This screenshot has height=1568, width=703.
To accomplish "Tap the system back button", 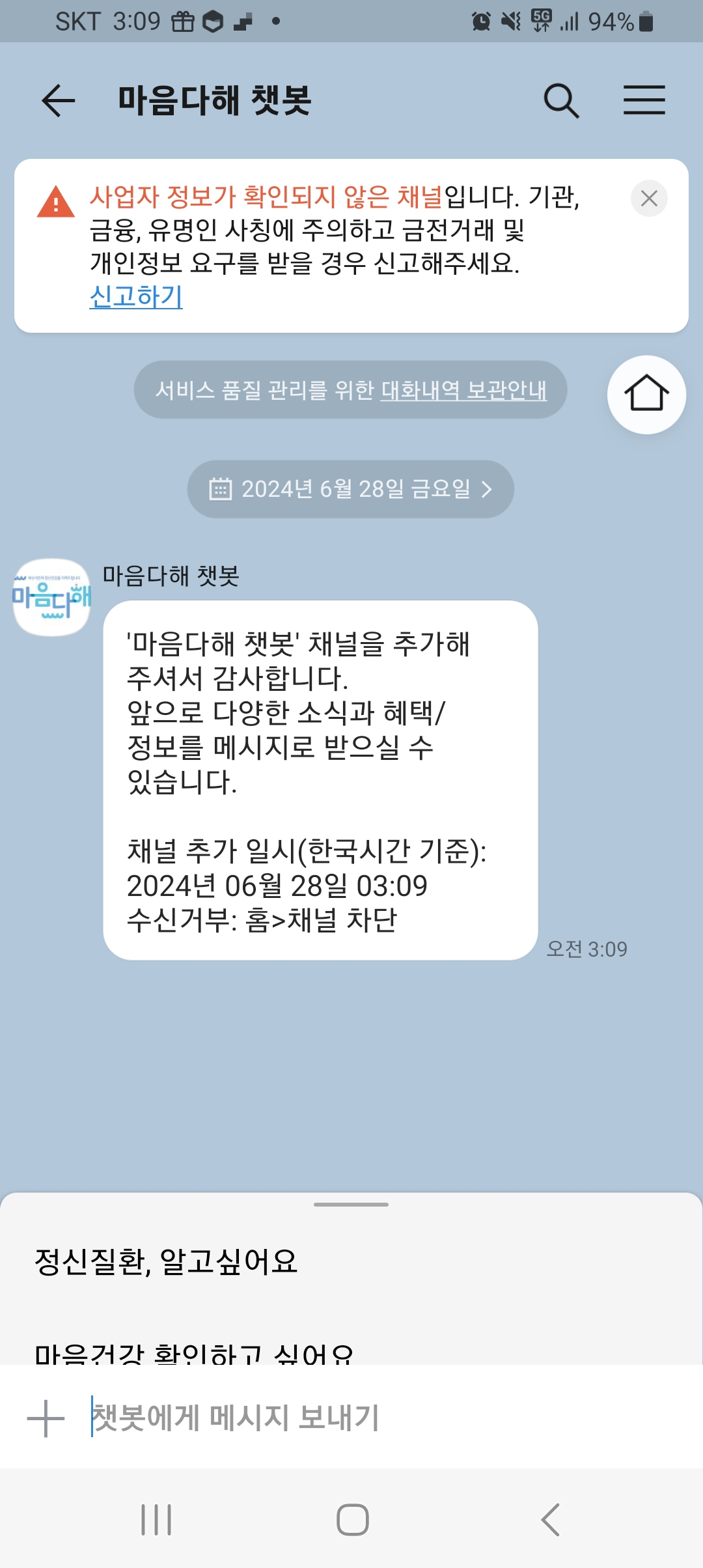I will pos(550,1520).
